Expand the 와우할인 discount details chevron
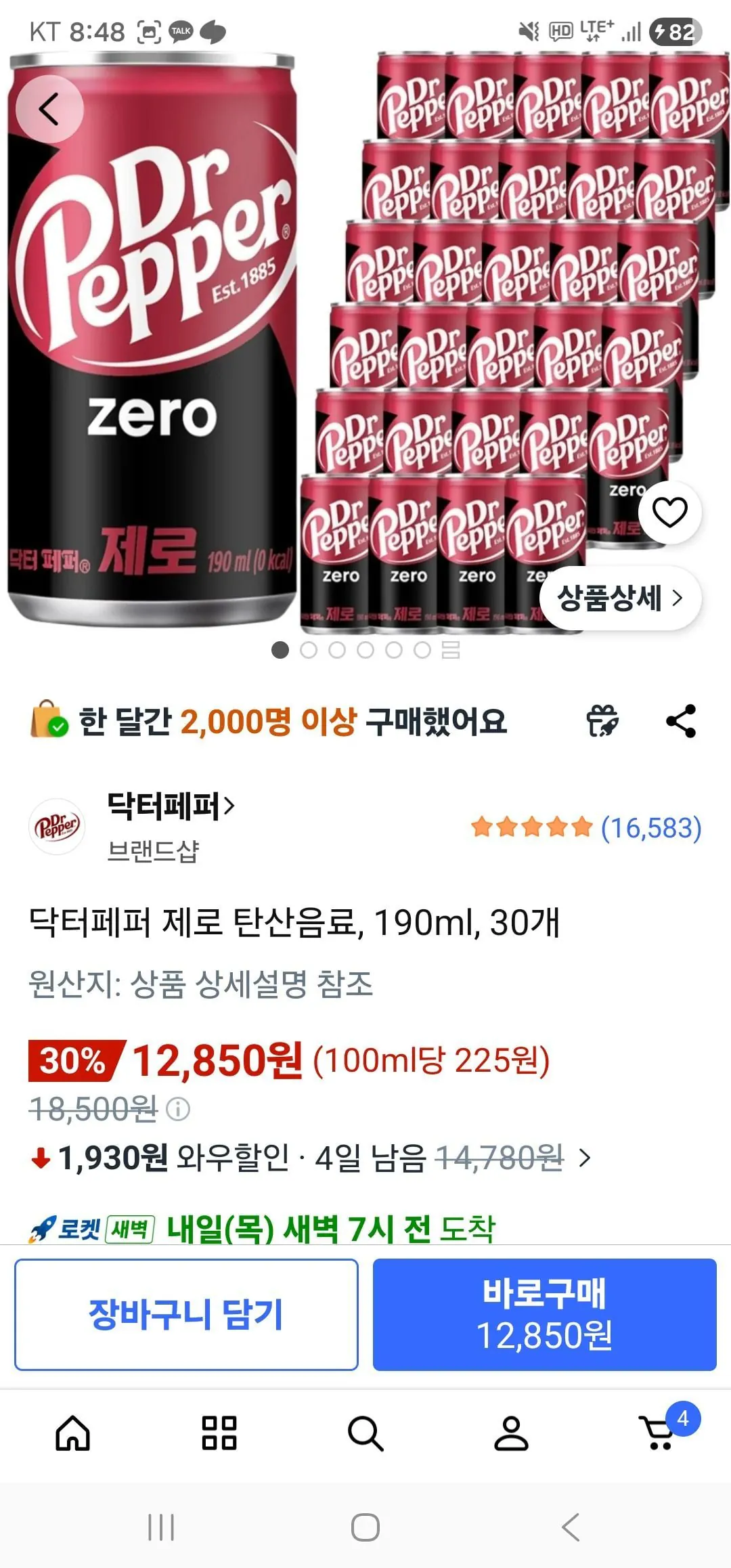 (583, 1154)
